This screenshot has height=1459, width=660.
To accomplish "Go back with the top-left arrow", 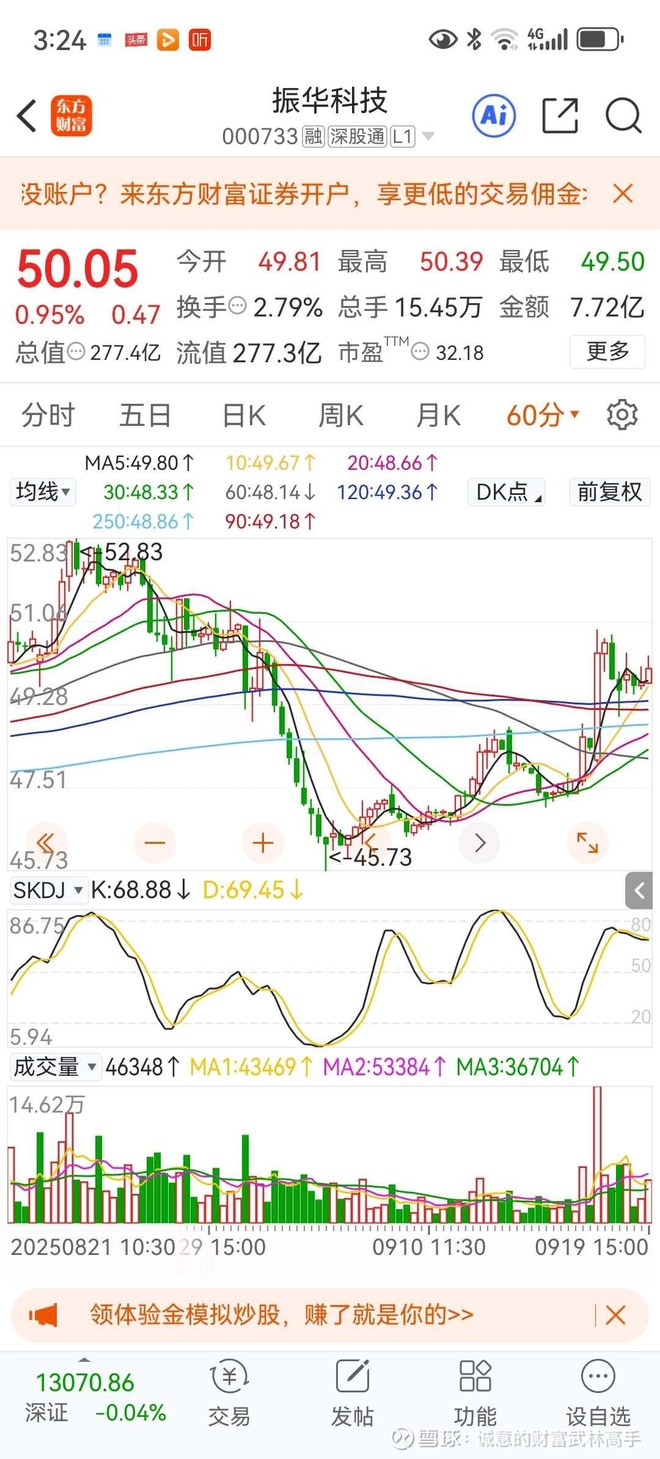I will click(27, 117).
